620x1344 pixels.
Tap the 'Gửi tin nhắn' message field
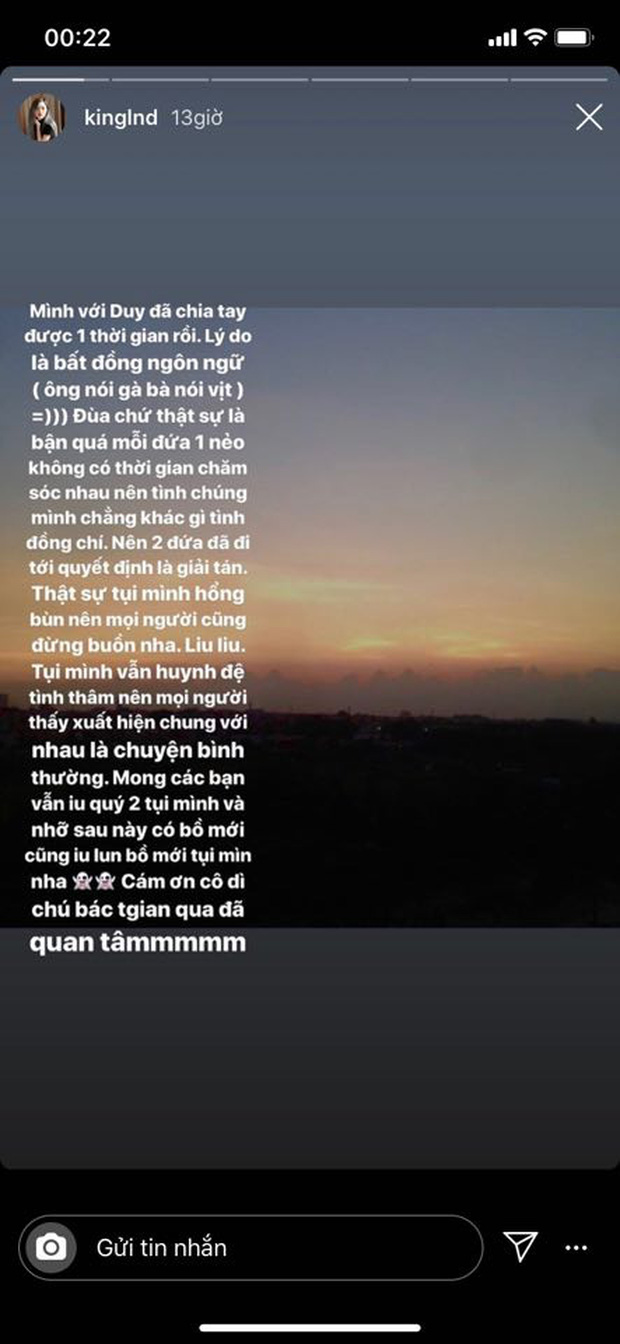(270, 1247)
